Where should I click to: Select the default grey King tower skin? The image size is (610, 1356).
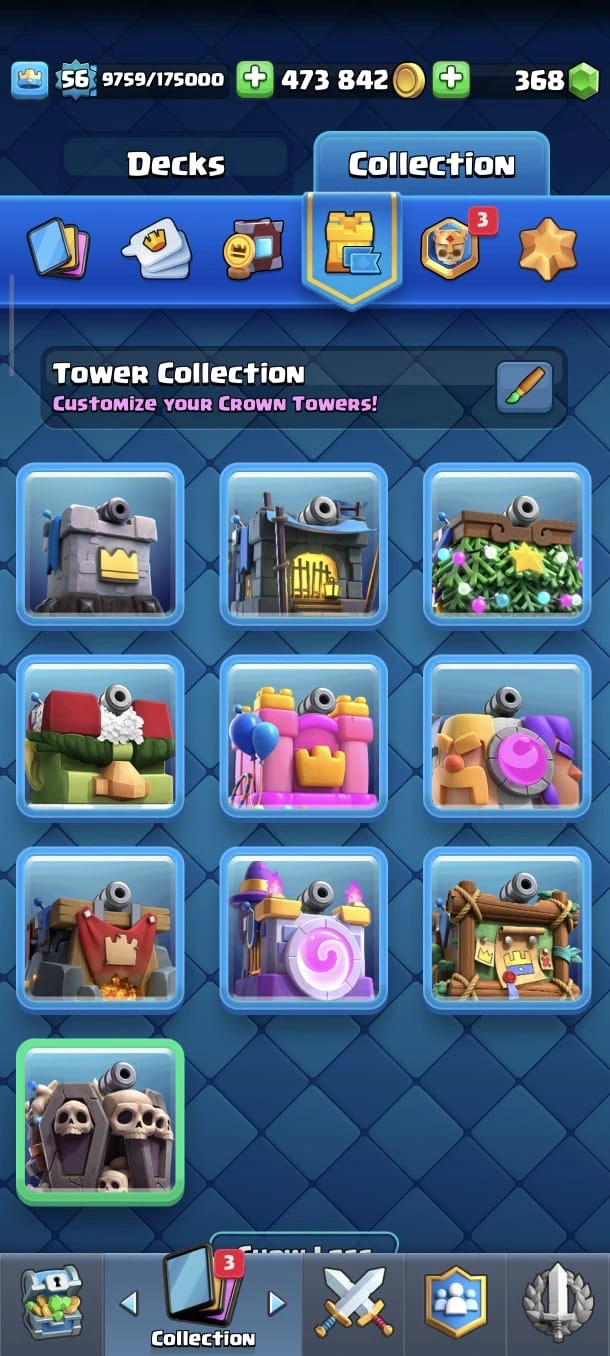pyautogui.click(x=100, y=545)
